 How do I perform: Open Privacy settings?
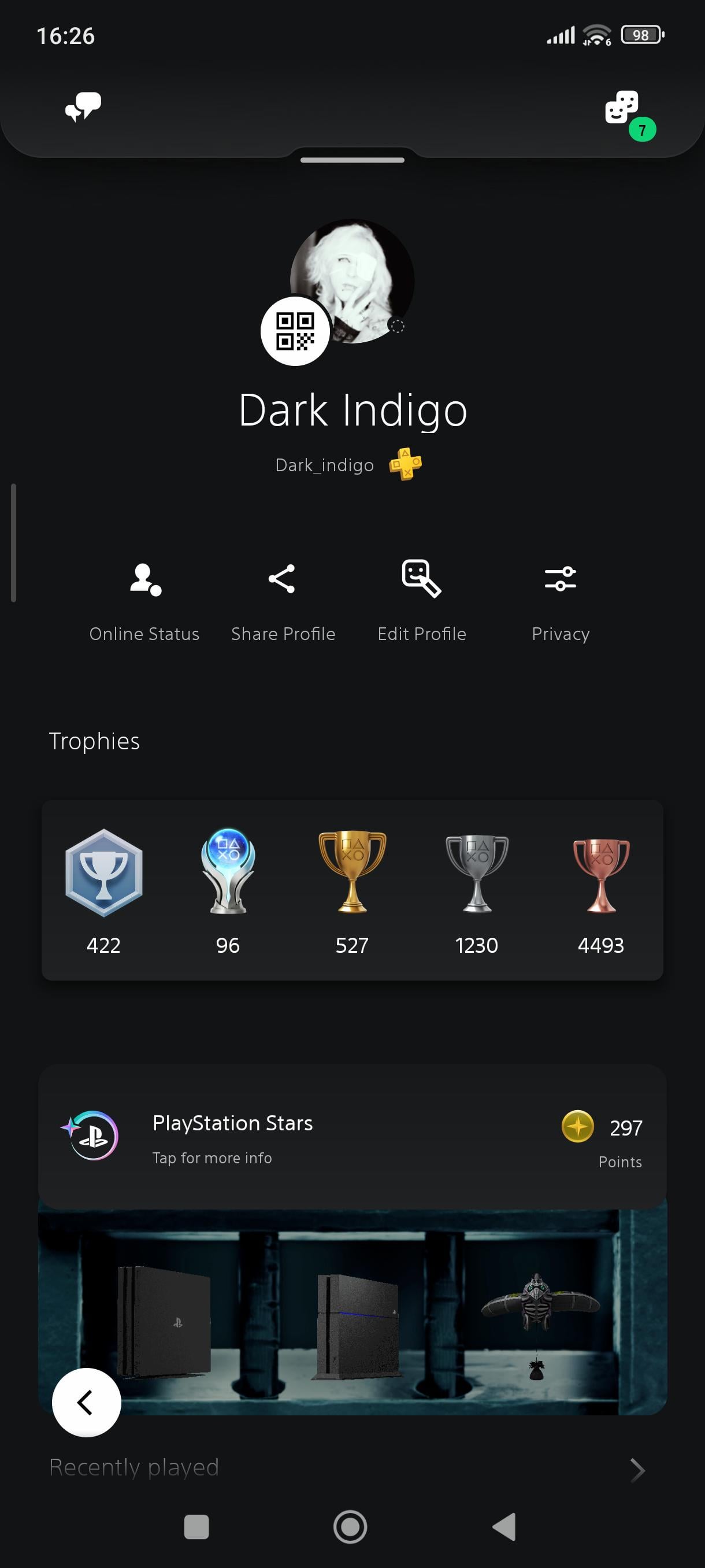(x=560, y=600)
